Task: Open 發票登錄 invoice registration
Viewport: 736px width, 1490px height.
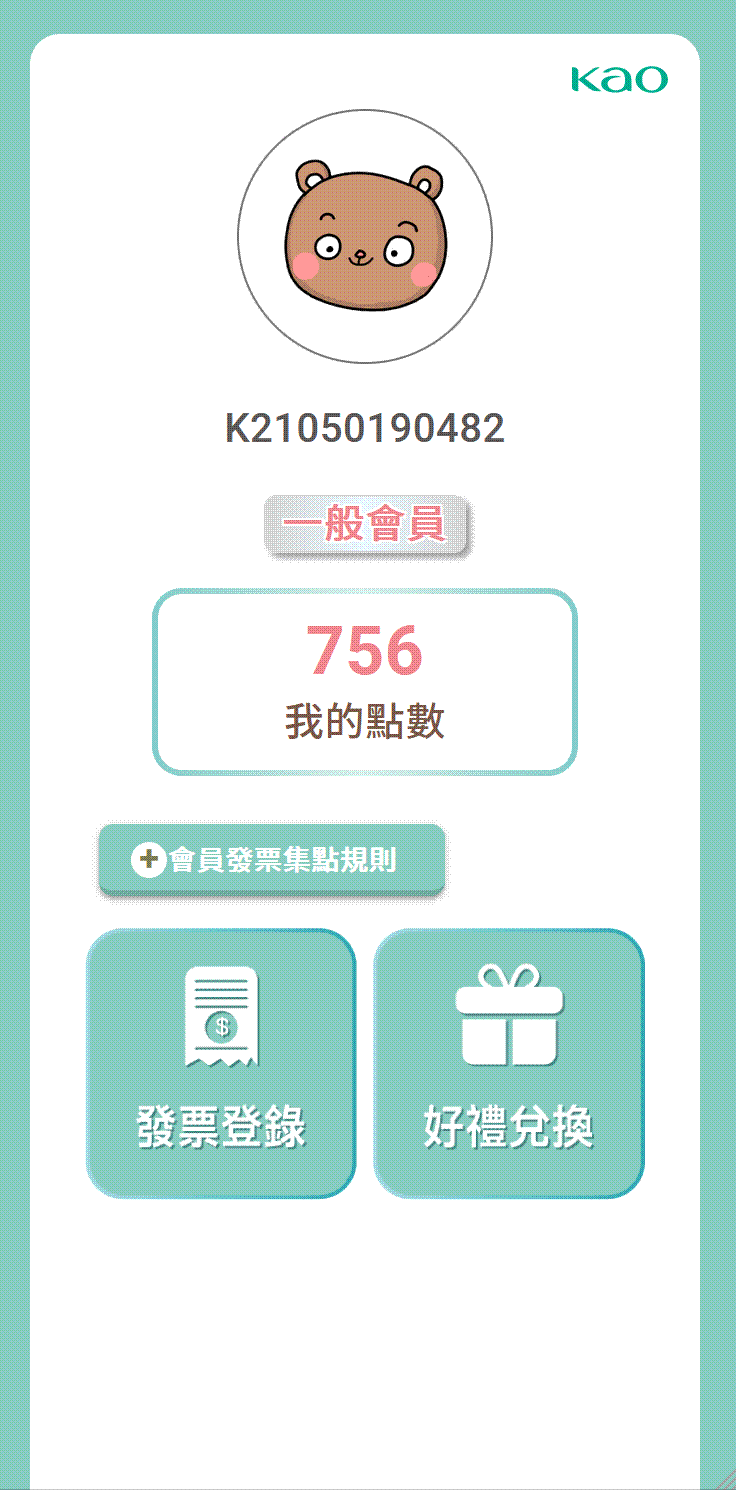Action: point(221,1063)
